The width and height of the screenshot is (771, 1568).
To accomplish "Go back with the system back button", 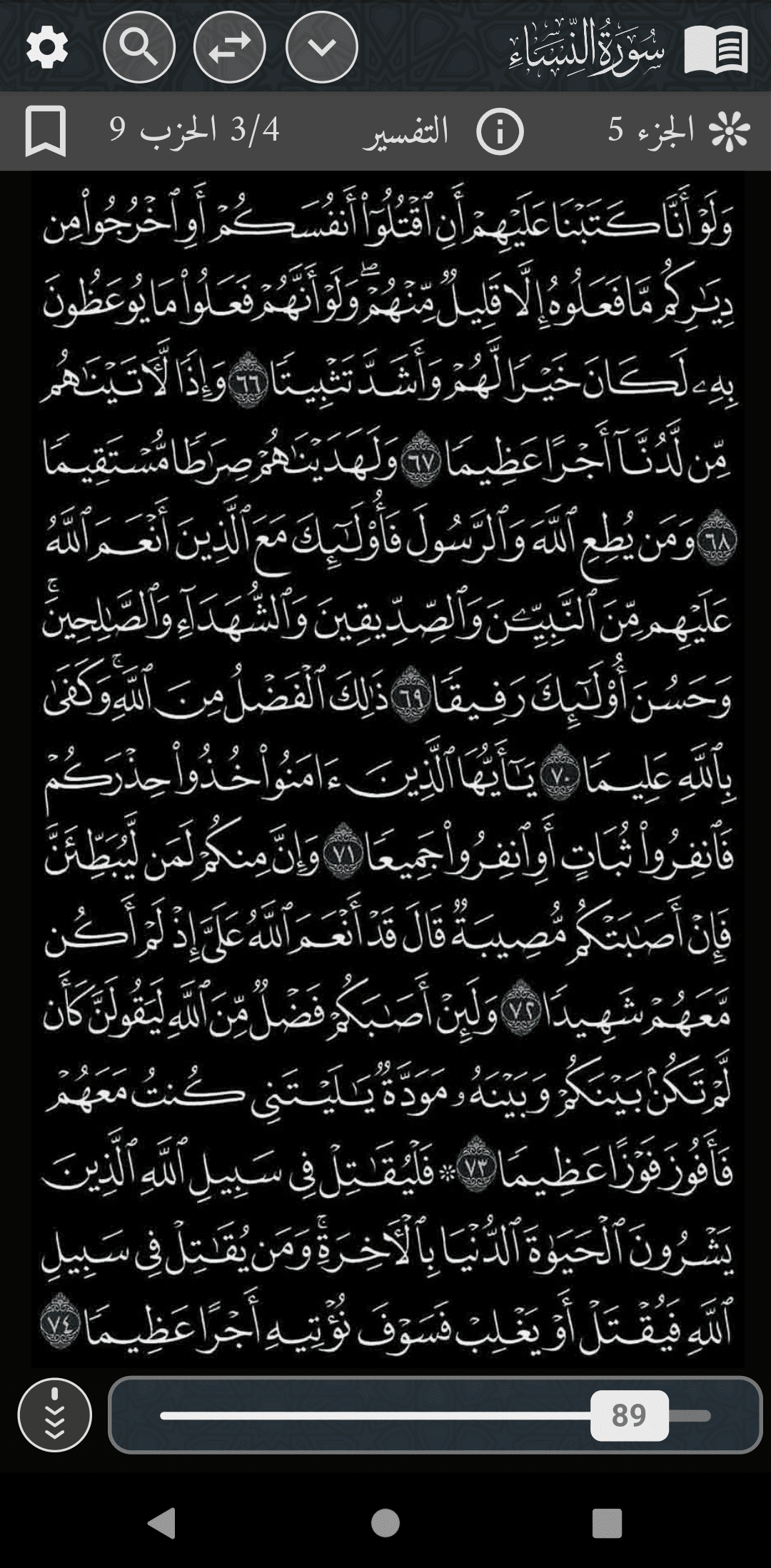I will pyautogui.click(x=162, y=1523).
